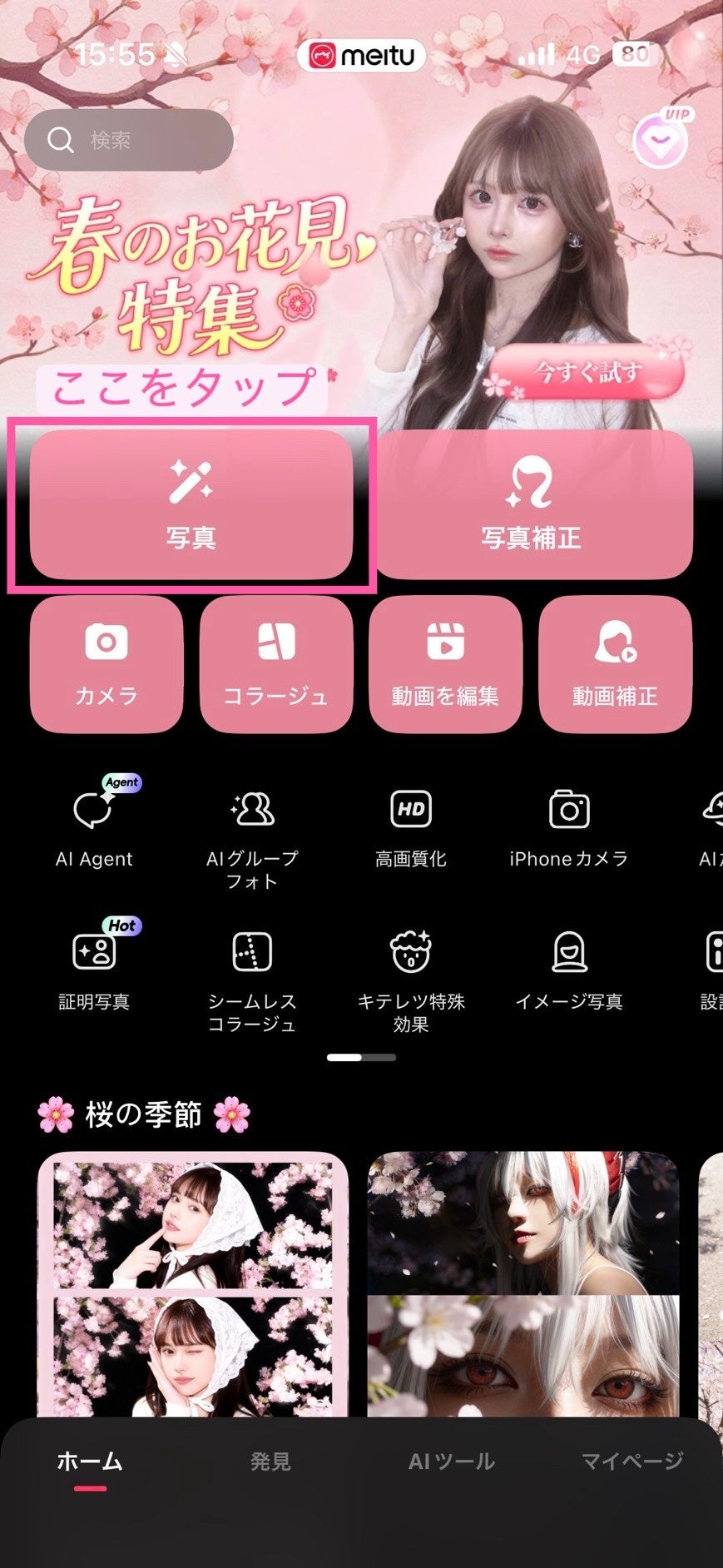Image resolution: width=723 pixels, height=1568 pixels.
Task: Switch to the AIツール tab
Action: (452, 1461)
